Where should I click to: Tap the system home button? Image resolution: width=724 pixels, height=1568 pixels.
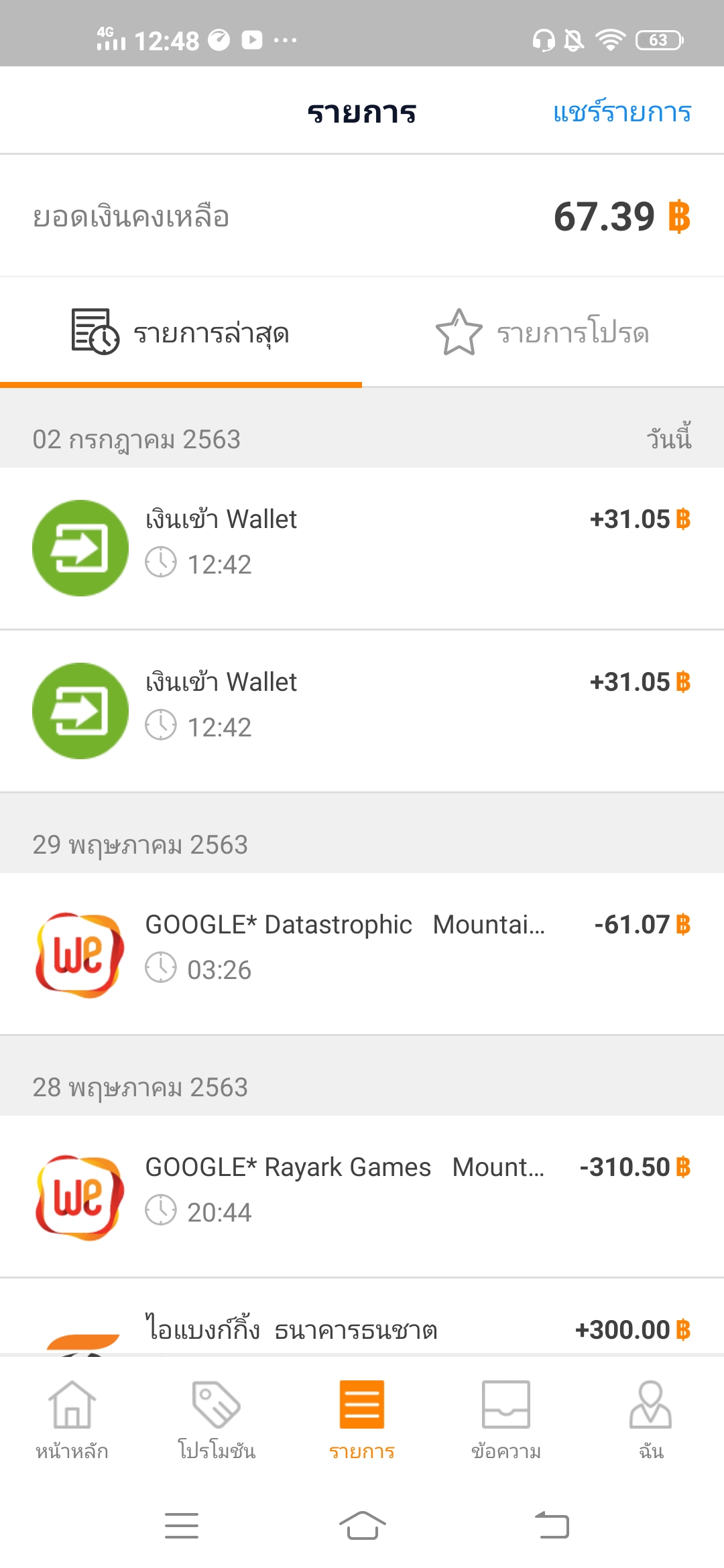[x=362, y=1526]
